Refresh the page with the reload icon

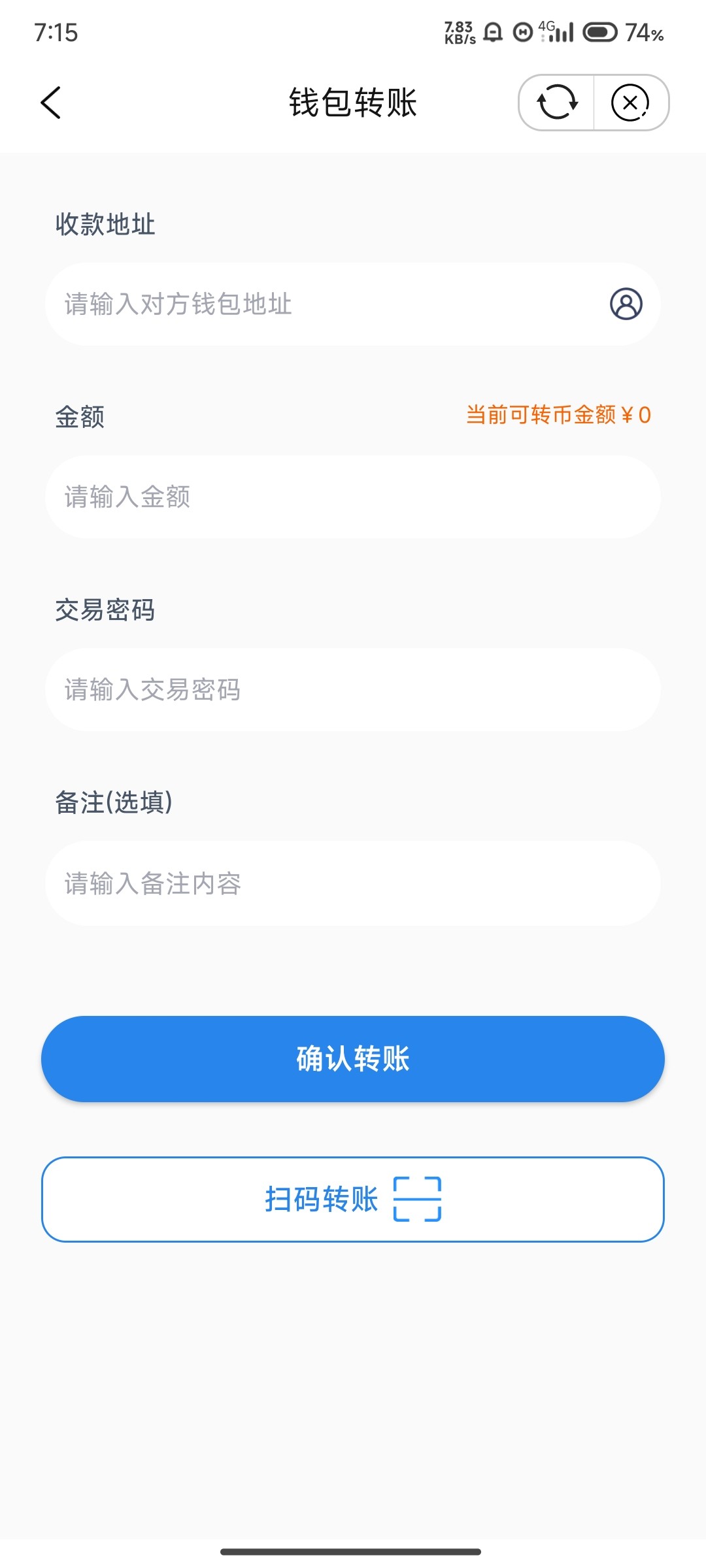pos(557,103)
